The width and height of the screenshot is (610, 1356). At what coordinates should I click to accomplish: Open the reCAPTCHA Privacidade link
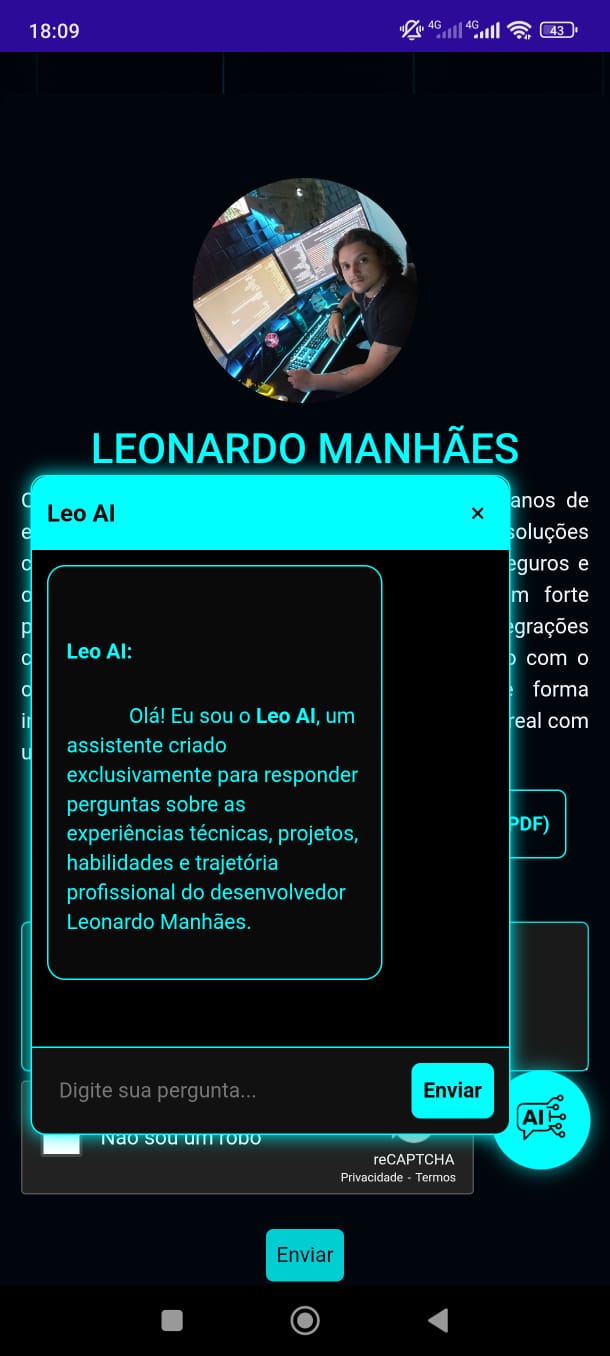click(x=370, y=1177)
